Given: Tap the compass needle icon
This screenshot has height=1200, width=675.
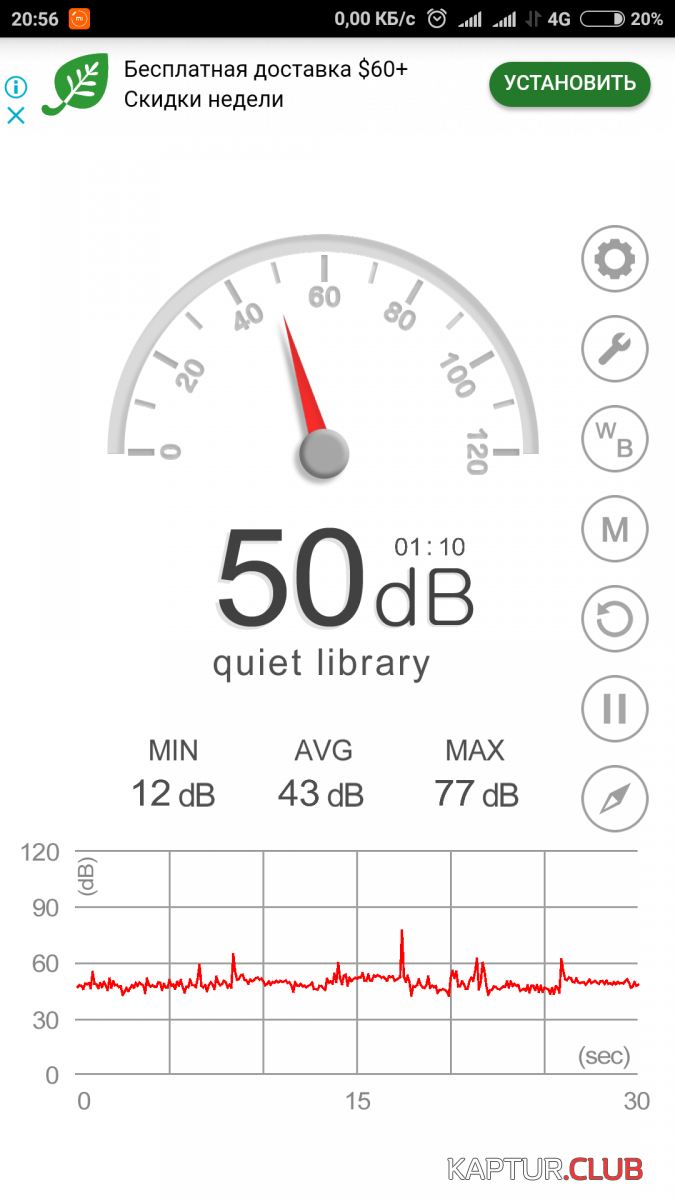Looking at the screenshot, I should 615,798.
